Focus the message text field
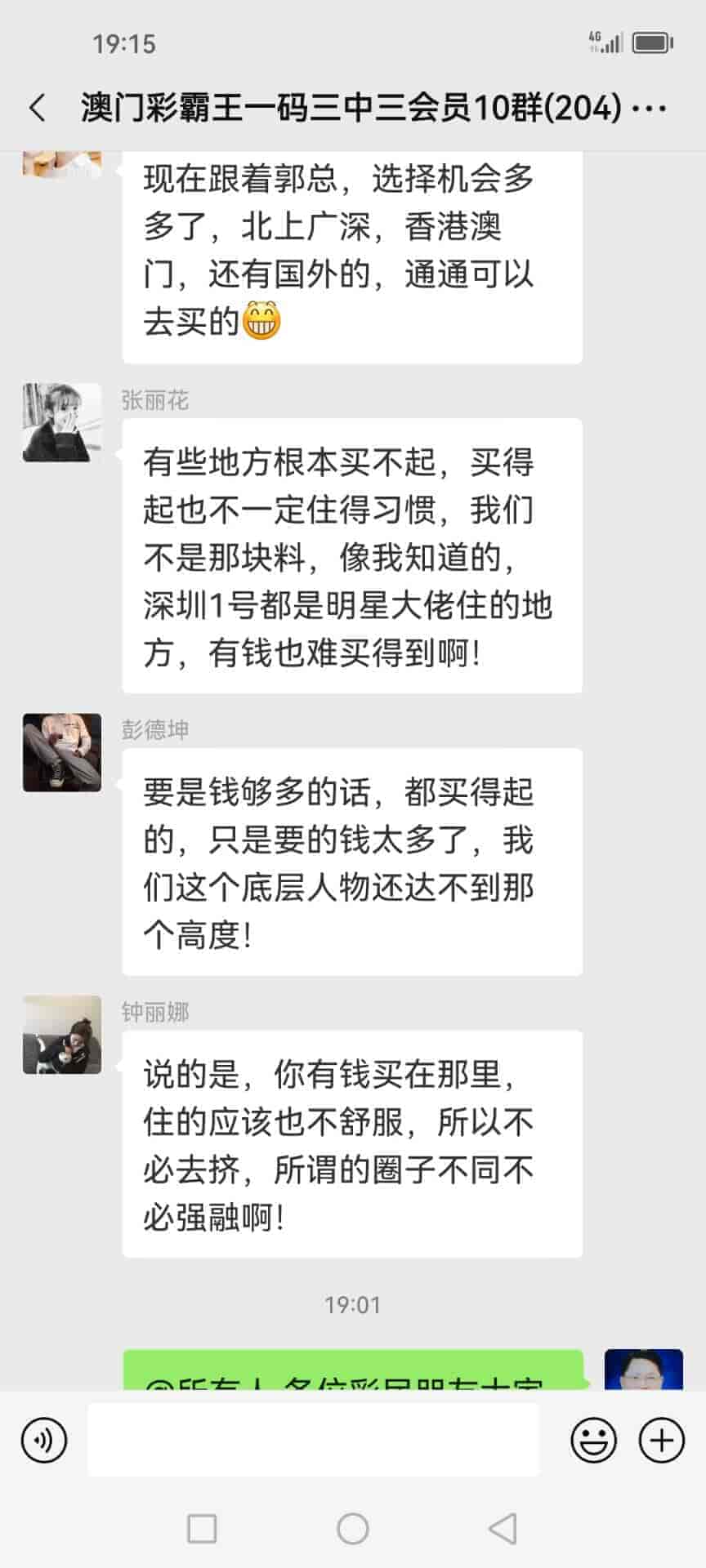Image resolution: width=706 pixels, height=1568 pixels. 313,1441
